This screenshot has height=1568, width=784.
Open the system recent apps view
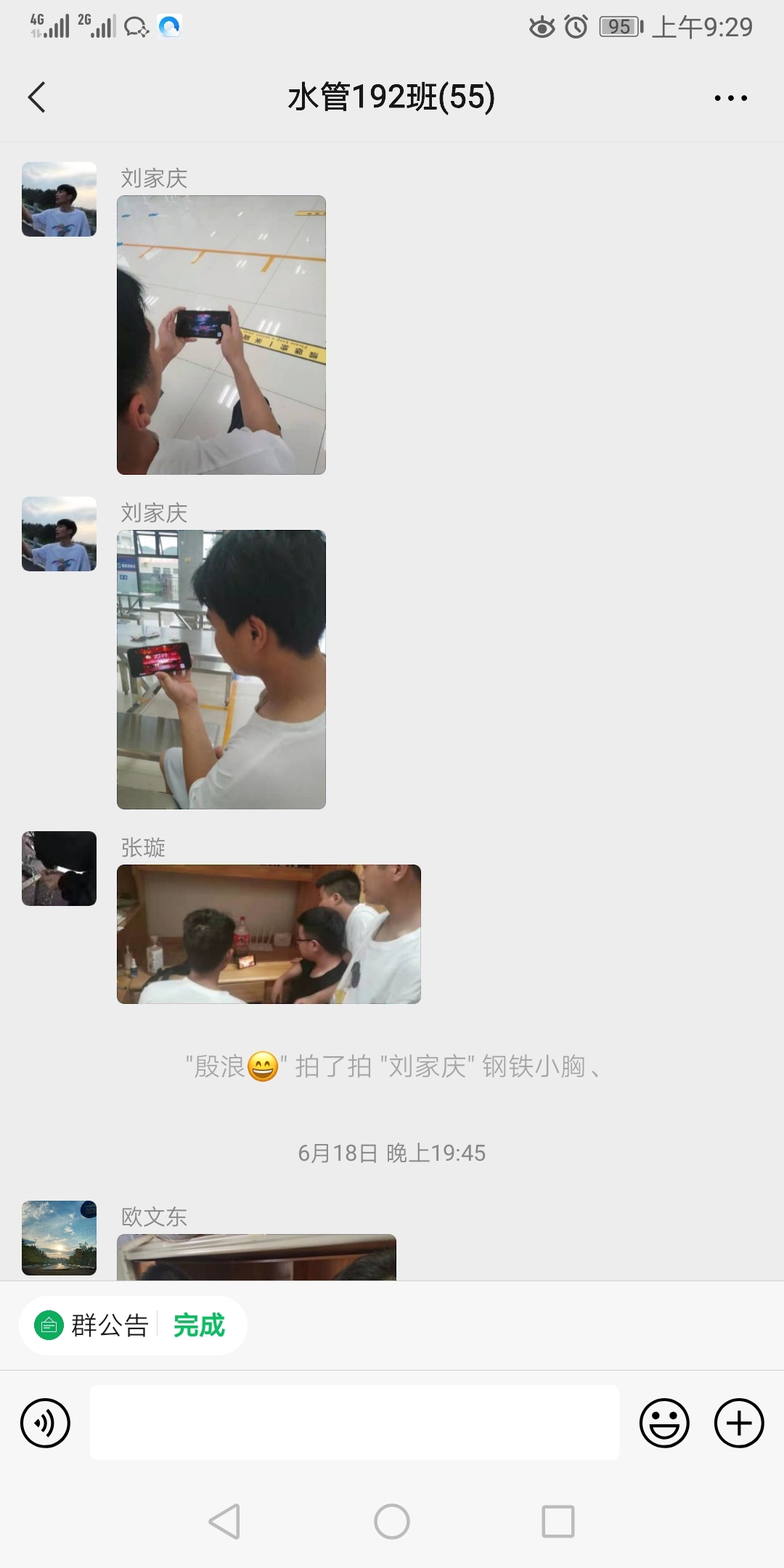click(558, 1522)
